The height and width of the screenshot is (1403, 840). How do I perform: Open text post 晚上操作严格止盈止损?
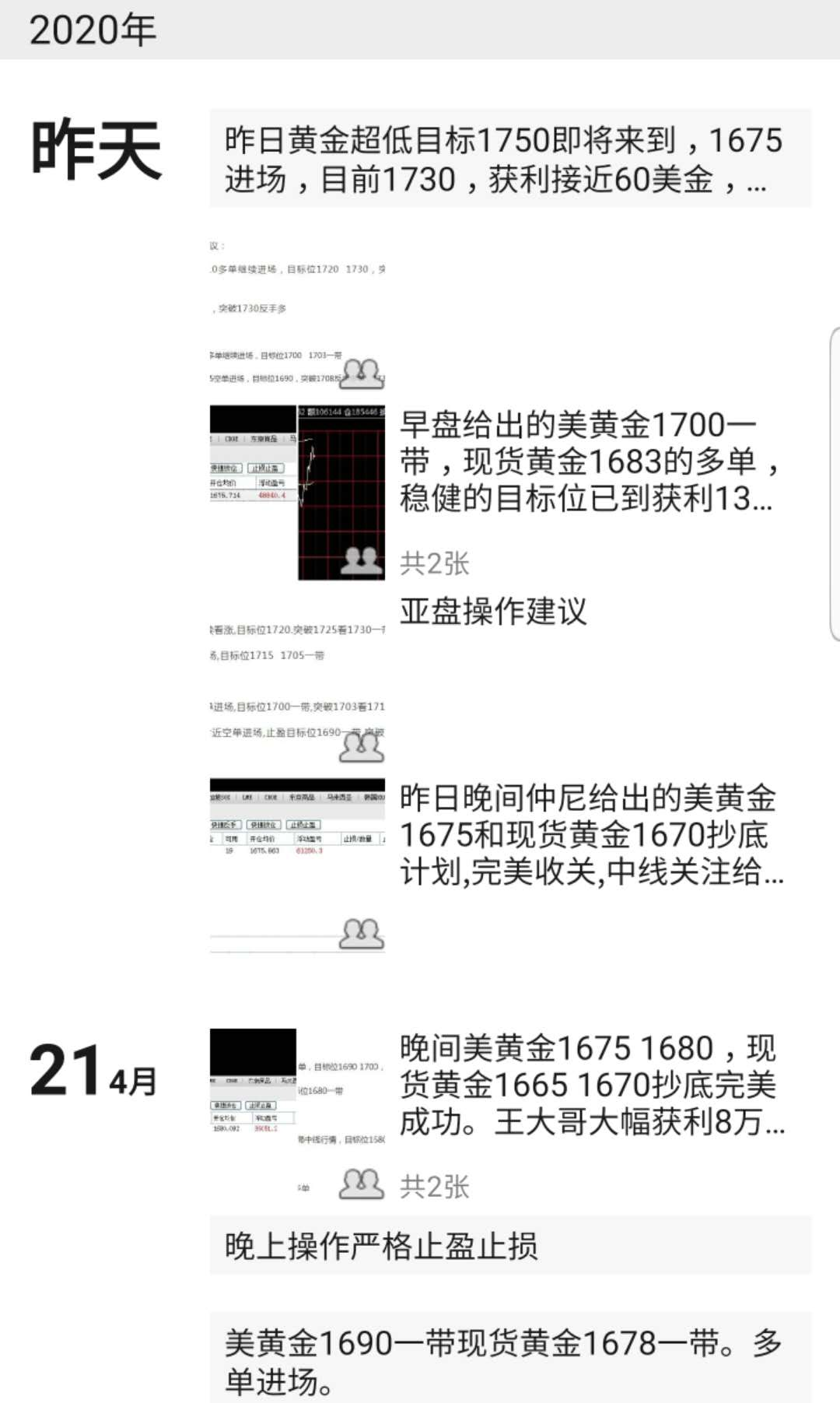[509, 1247]
